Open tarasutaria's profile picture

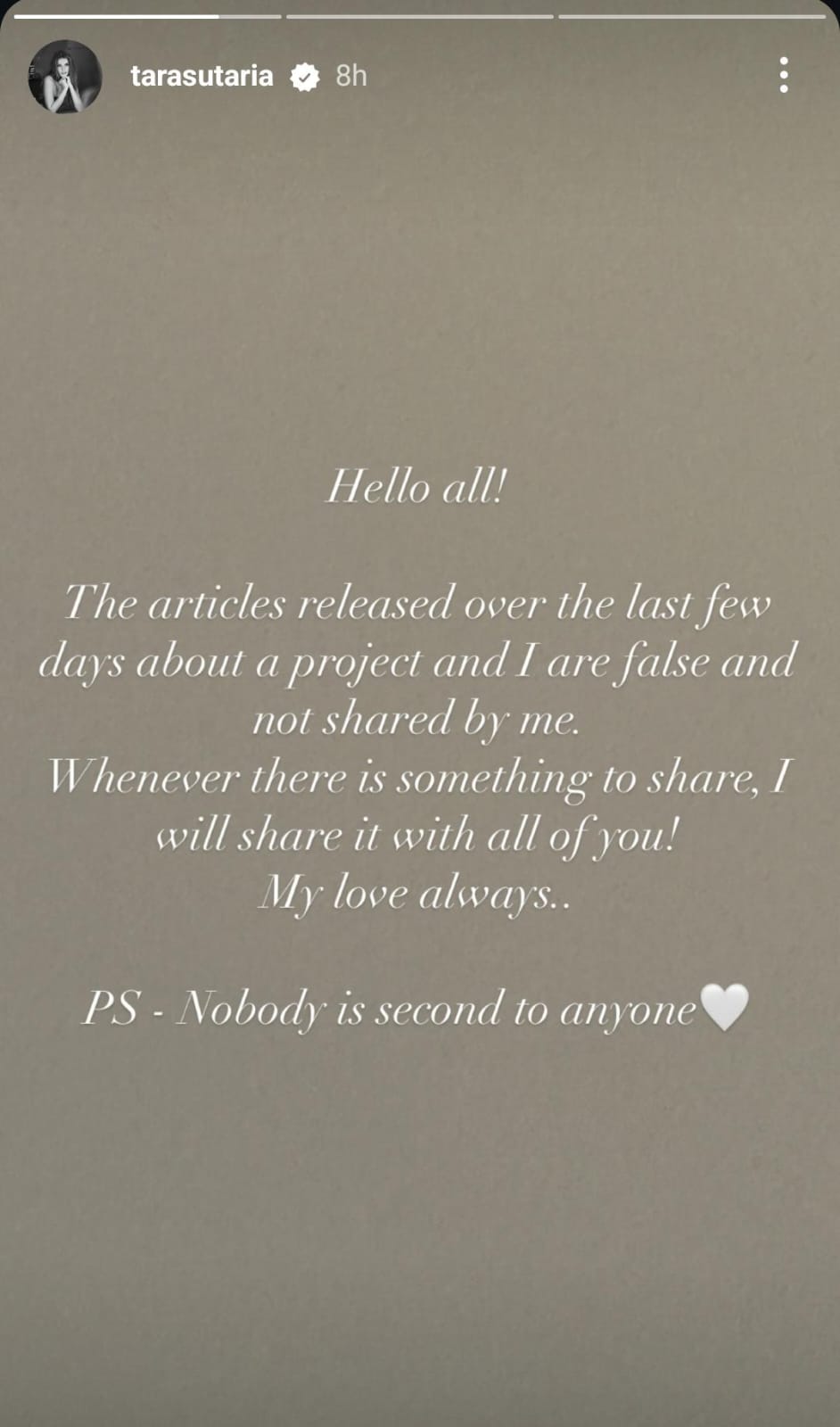coord(65,77)
